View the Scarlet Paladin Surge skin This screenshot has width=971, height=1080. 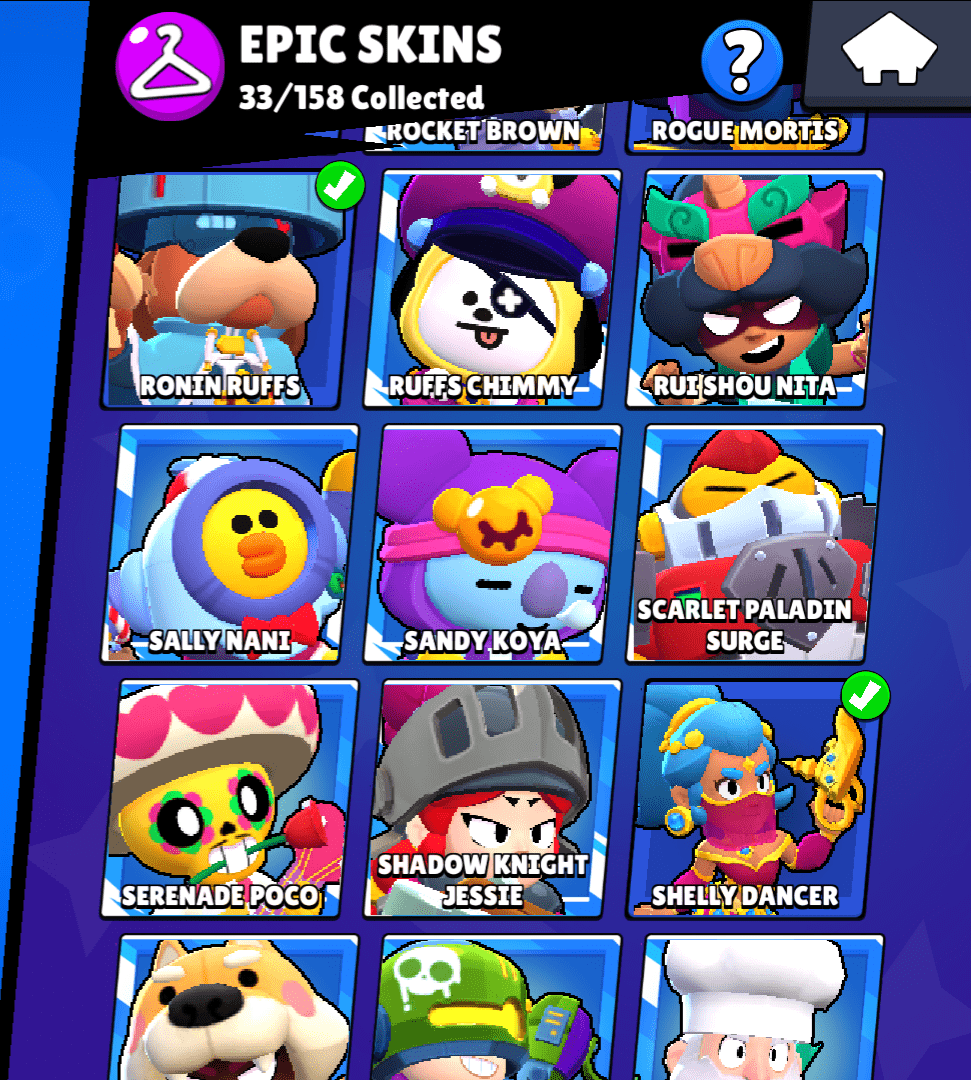coord(755,543)
